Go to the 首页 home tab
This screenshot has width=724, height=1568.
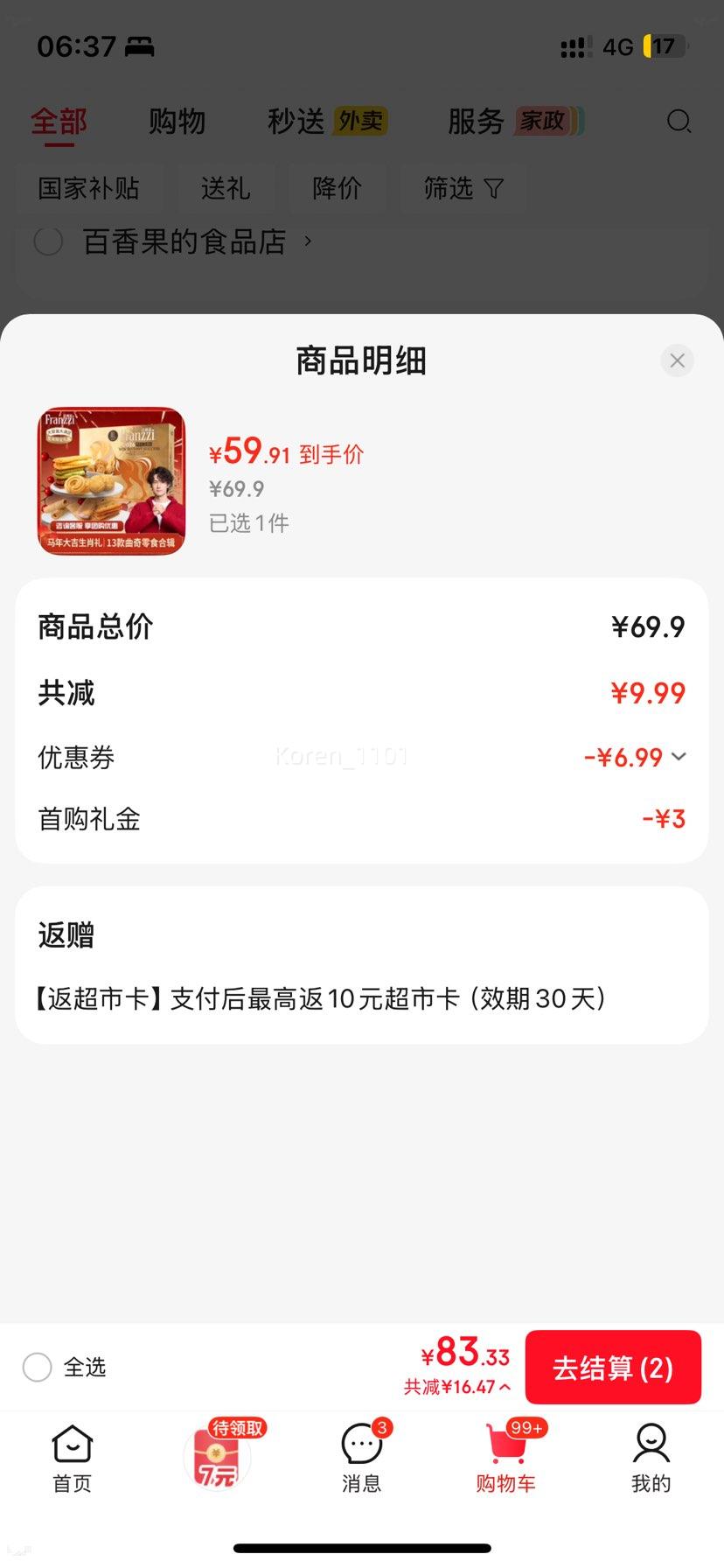tap(71, 1454)
